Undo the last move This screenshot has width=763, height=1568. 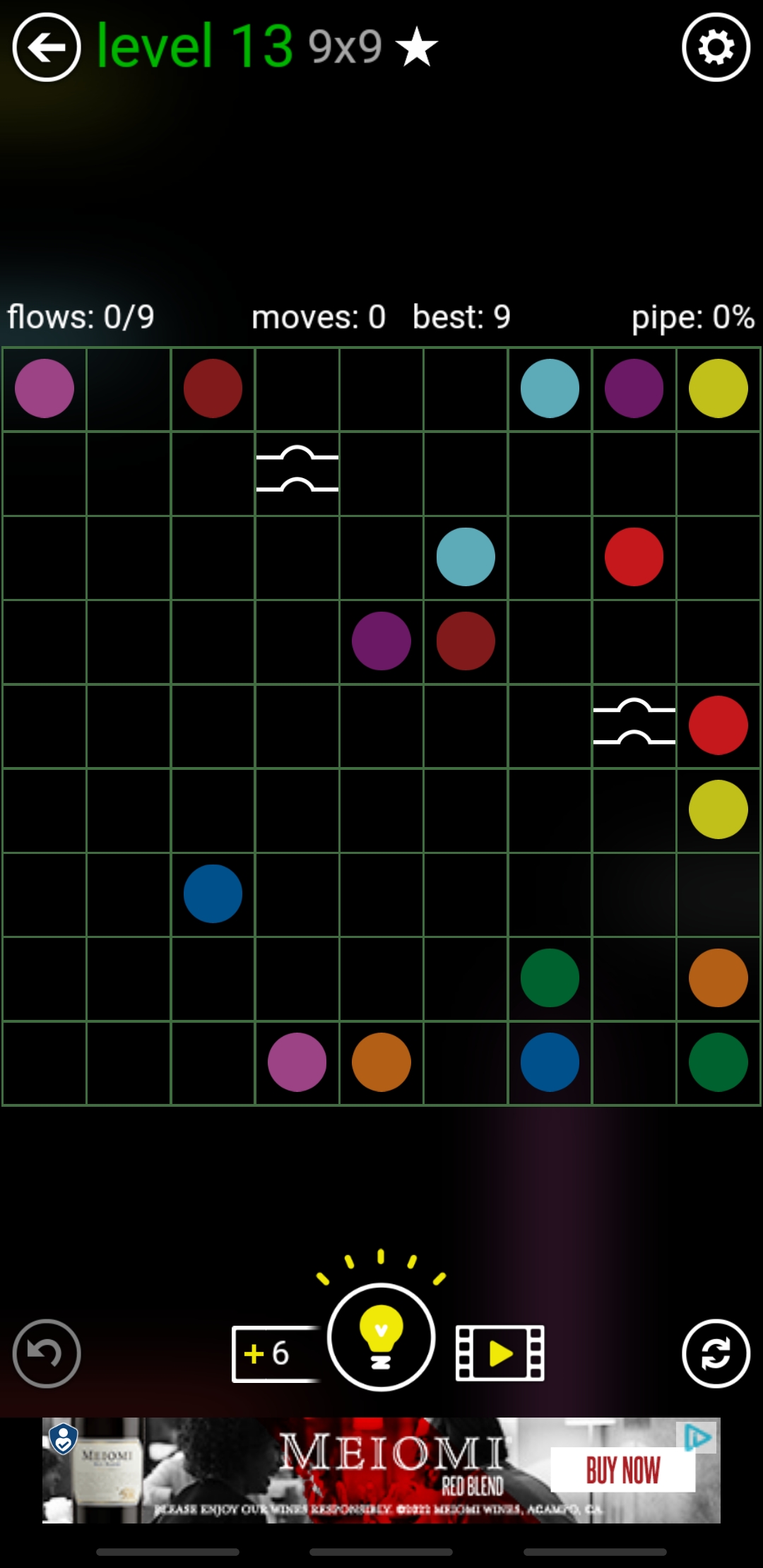coord(47,1353)
